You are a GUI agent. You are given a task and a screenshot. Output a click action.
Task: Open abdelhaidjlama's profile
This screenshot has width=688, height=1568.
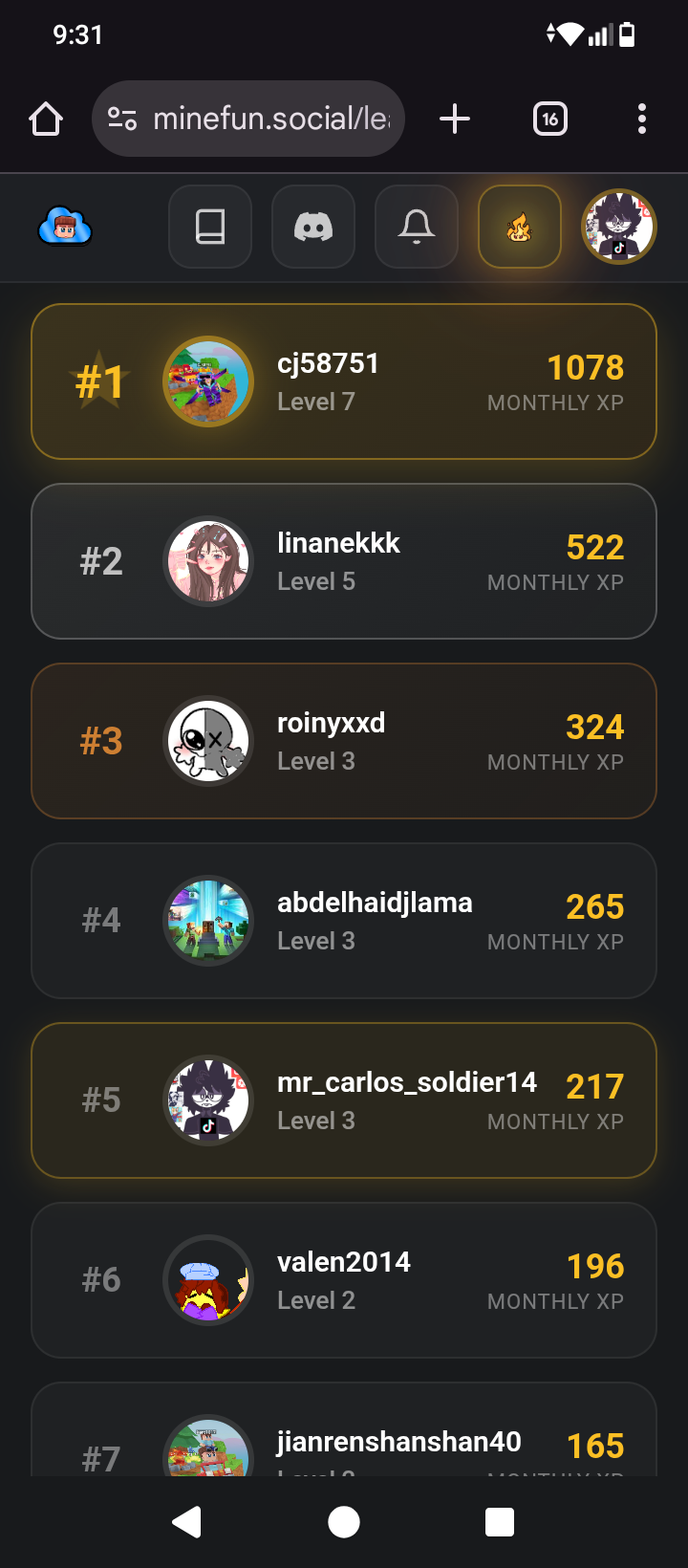[344, 921]
